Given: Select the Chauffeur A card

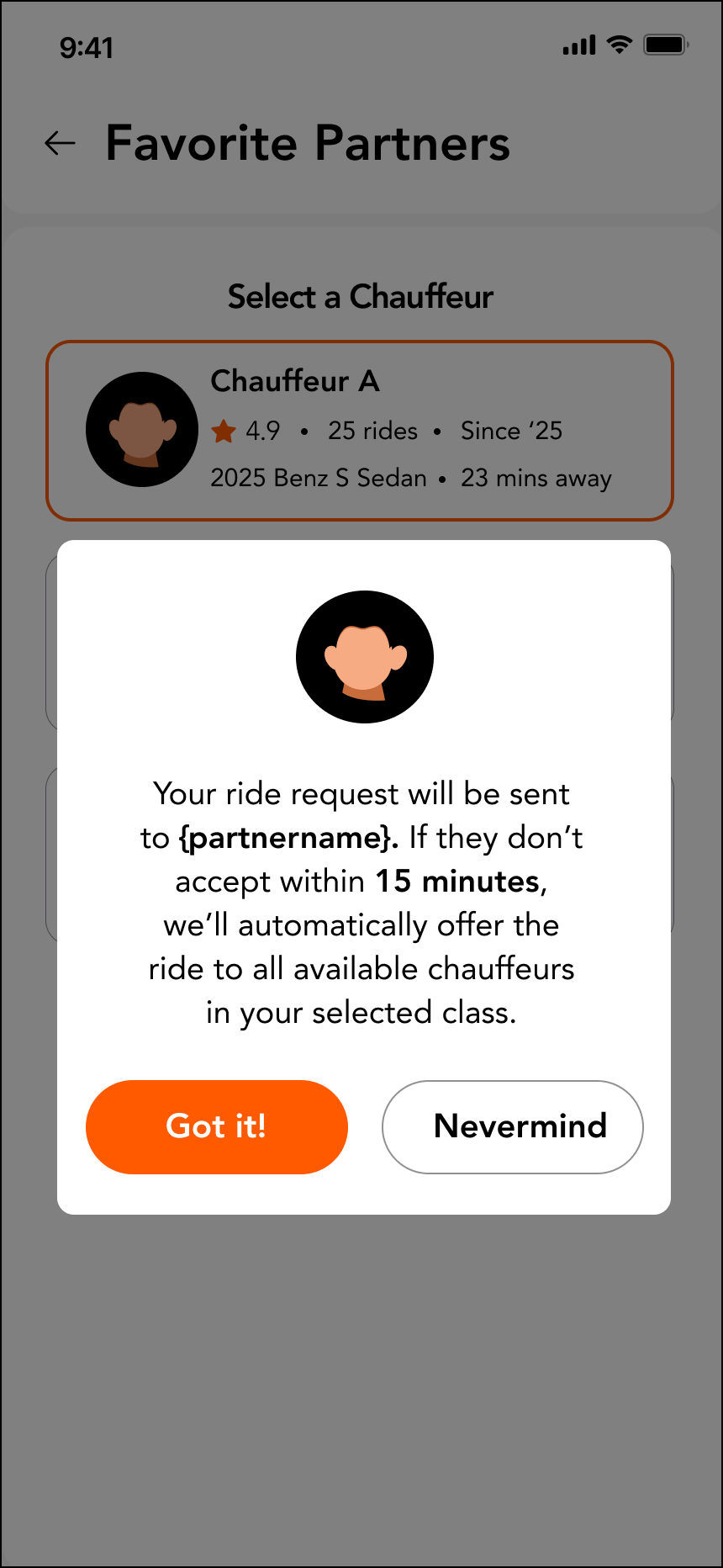Looking at the screenshot, I should tap(360, 430).
